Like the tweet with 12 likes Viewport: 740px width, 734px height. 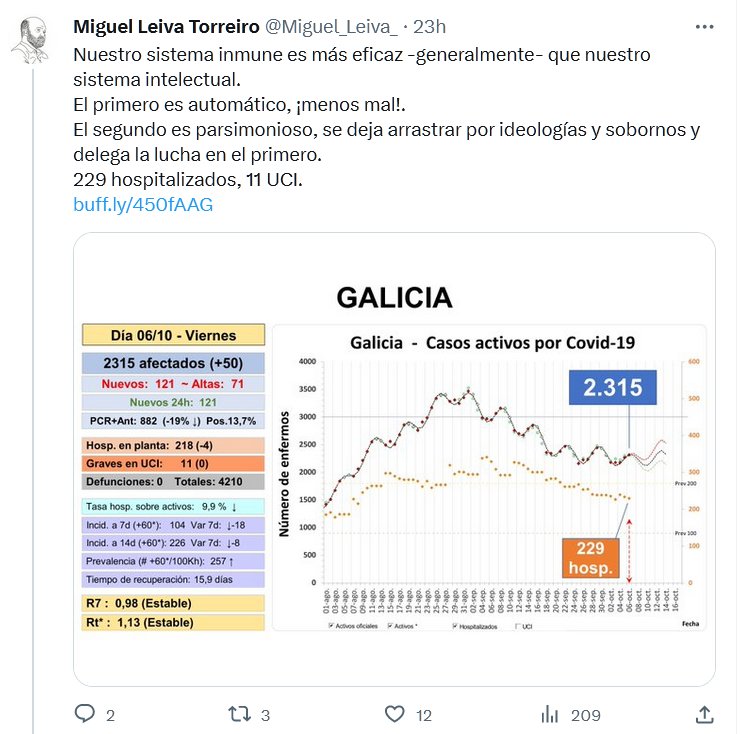(x=396, y=714)
